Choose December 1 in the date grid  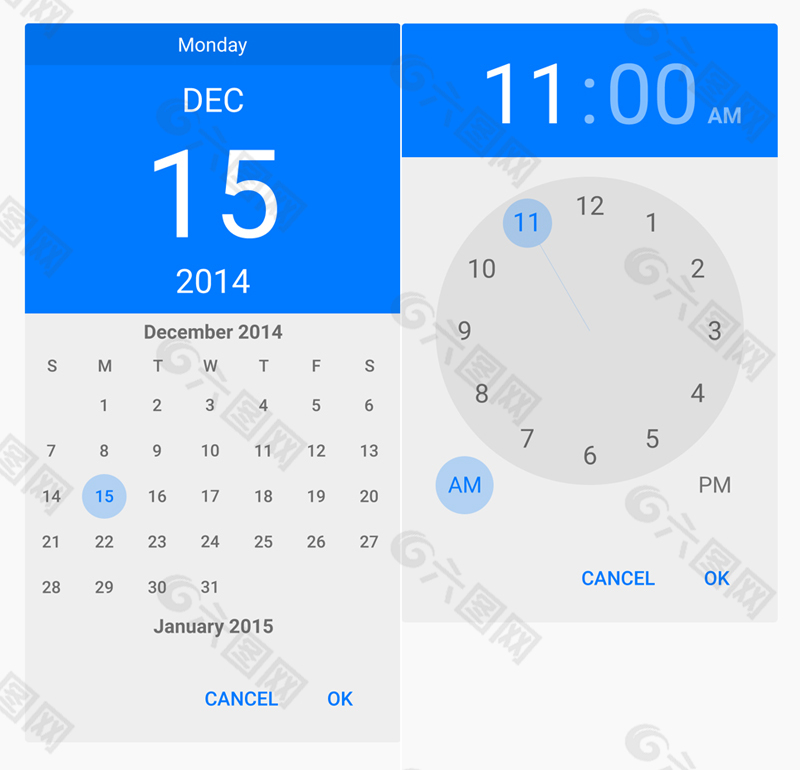click(104, 406)
